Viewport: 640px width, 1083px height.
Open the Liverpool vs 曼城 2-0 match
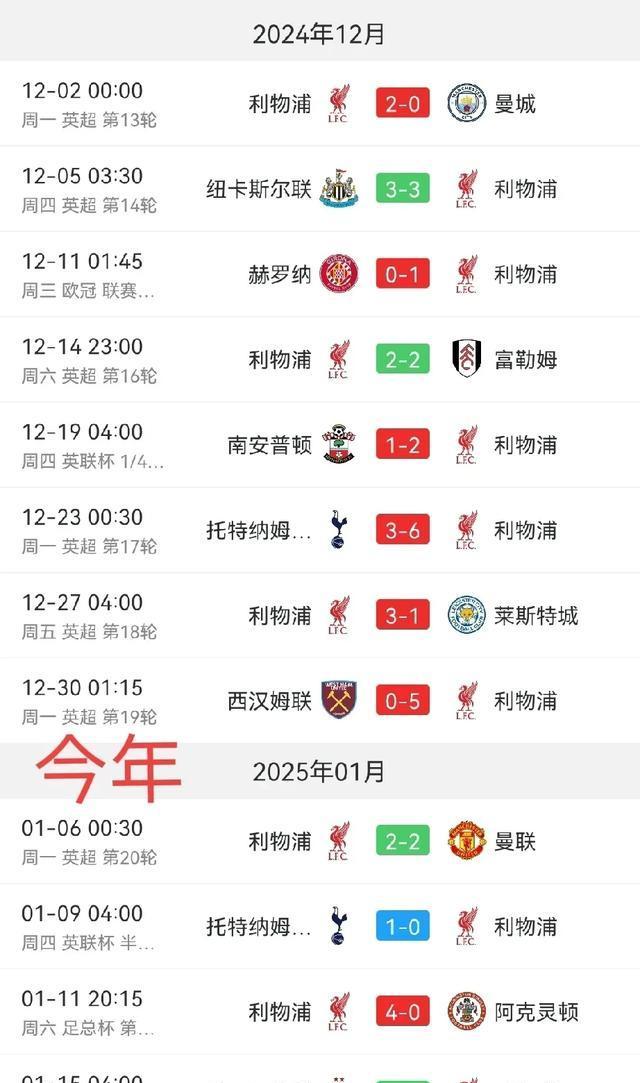tap(402, 103)
